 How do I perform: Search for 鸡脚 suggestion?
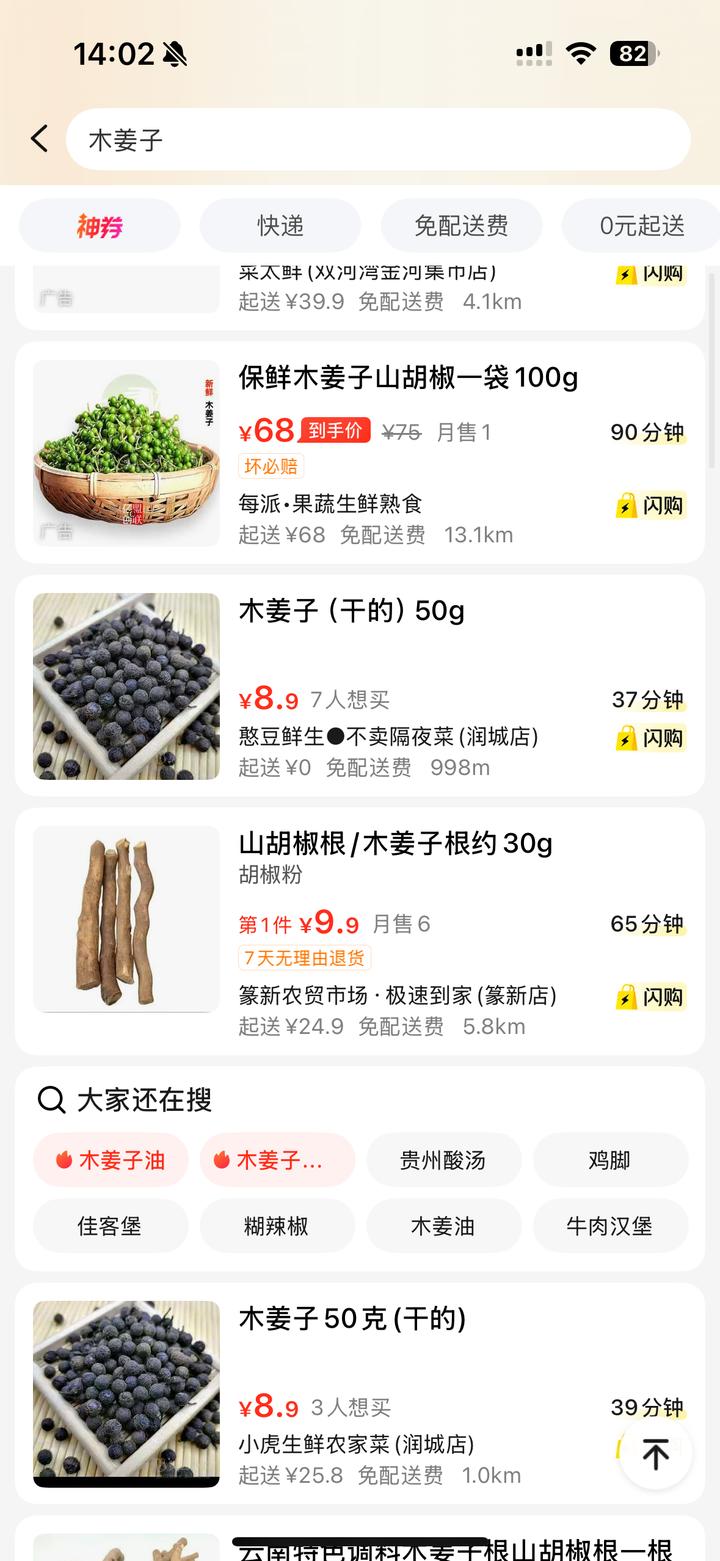[610, 1160]
